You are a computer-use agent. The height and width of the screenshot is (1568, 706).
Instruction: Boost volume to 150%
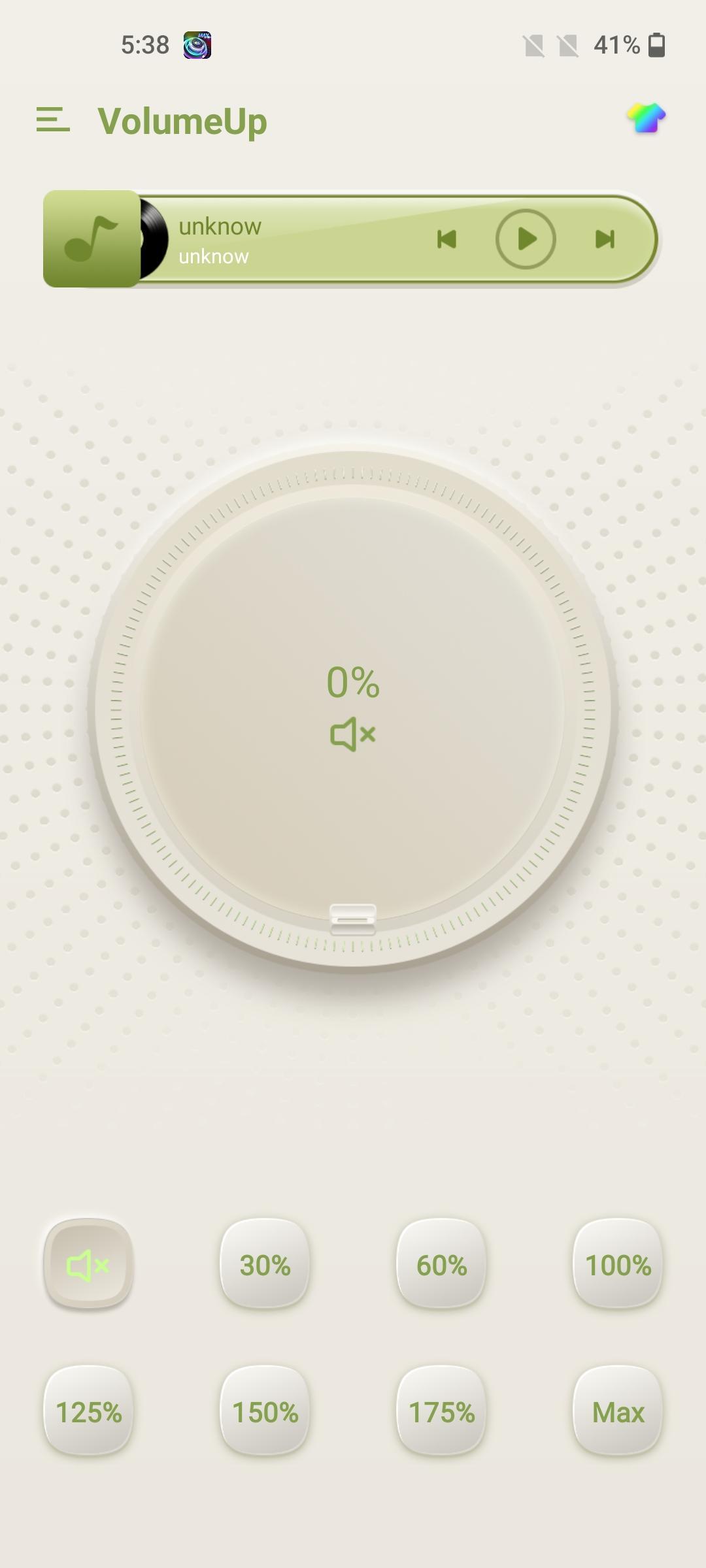265,1413
